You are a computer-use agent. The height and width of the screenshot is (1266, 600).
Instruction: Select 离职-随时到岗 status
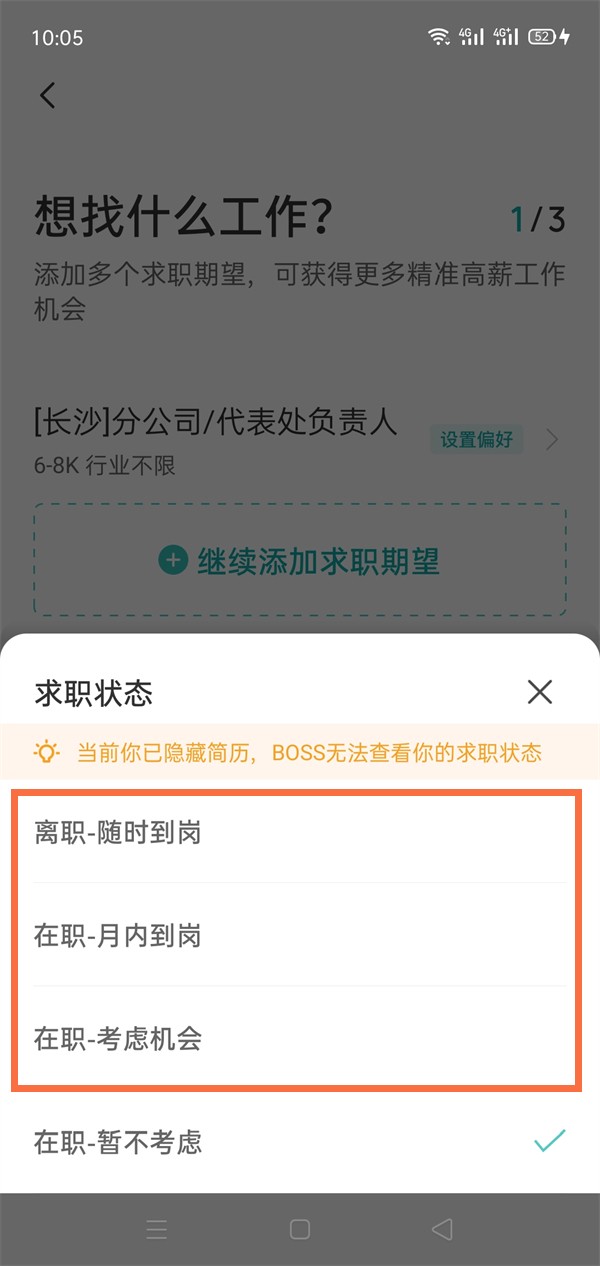click(300, 832)
